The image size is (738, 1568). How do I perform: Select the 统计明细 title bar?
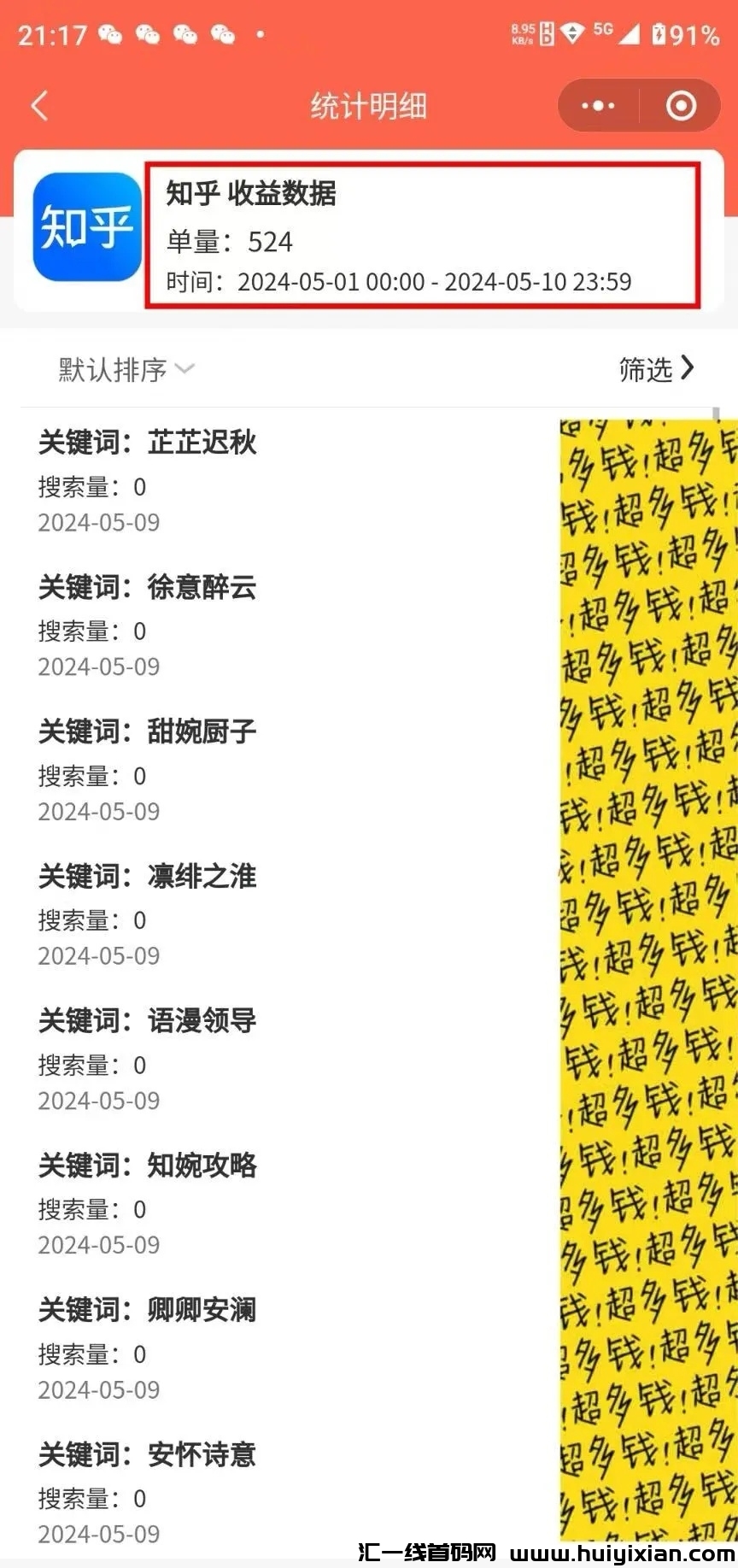coord(369,105)
